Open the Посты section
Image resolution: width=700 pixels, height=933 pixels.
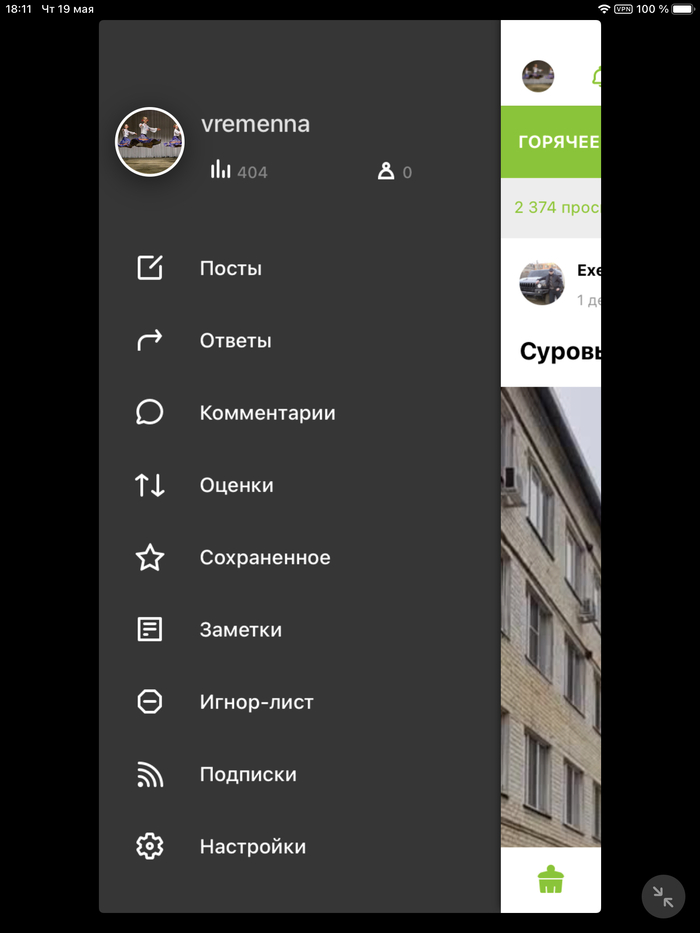(x=230, y=268)
